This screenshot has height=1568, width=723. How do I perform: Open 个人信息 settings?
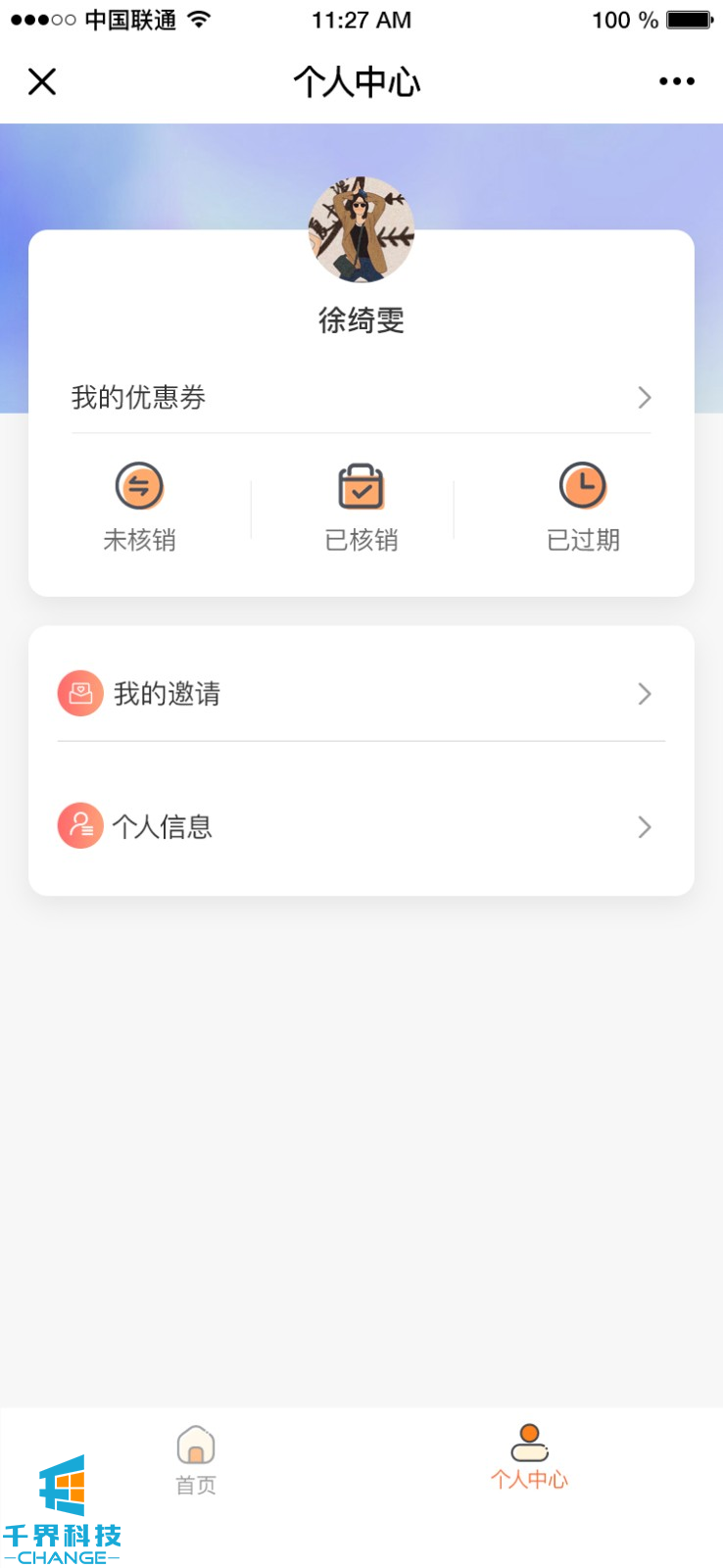(x=361, y=827)
